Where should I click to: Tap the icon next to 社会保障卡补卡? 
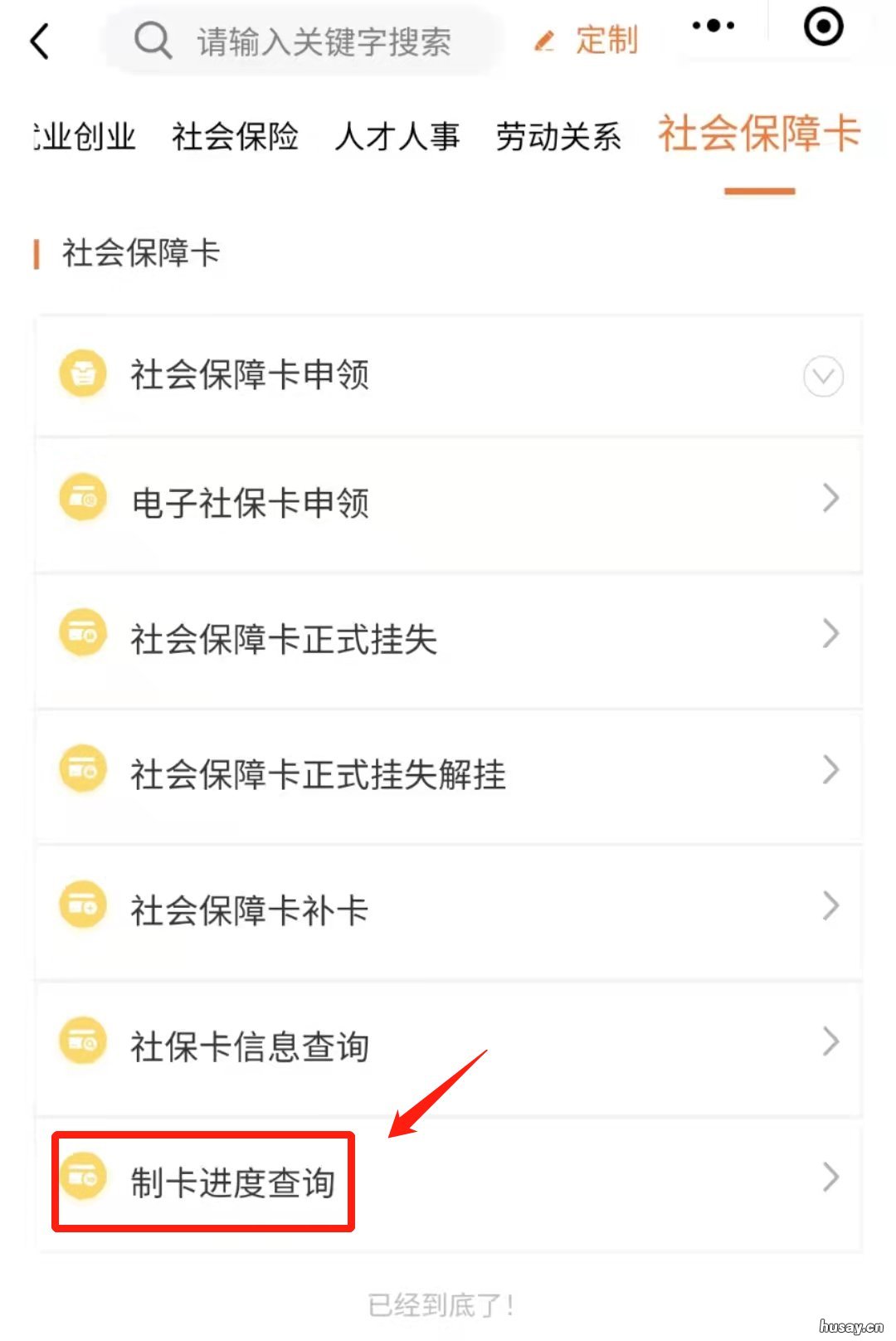82,905
